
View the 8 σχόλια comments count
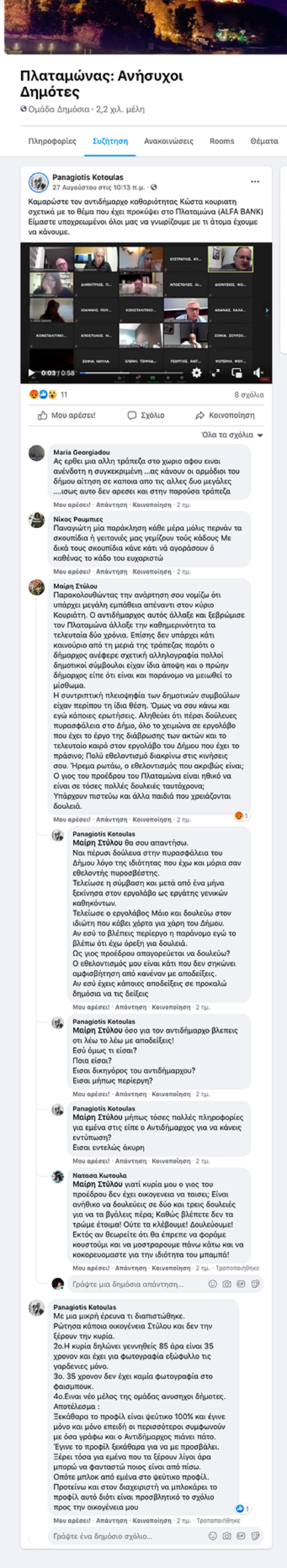[249, 394]
